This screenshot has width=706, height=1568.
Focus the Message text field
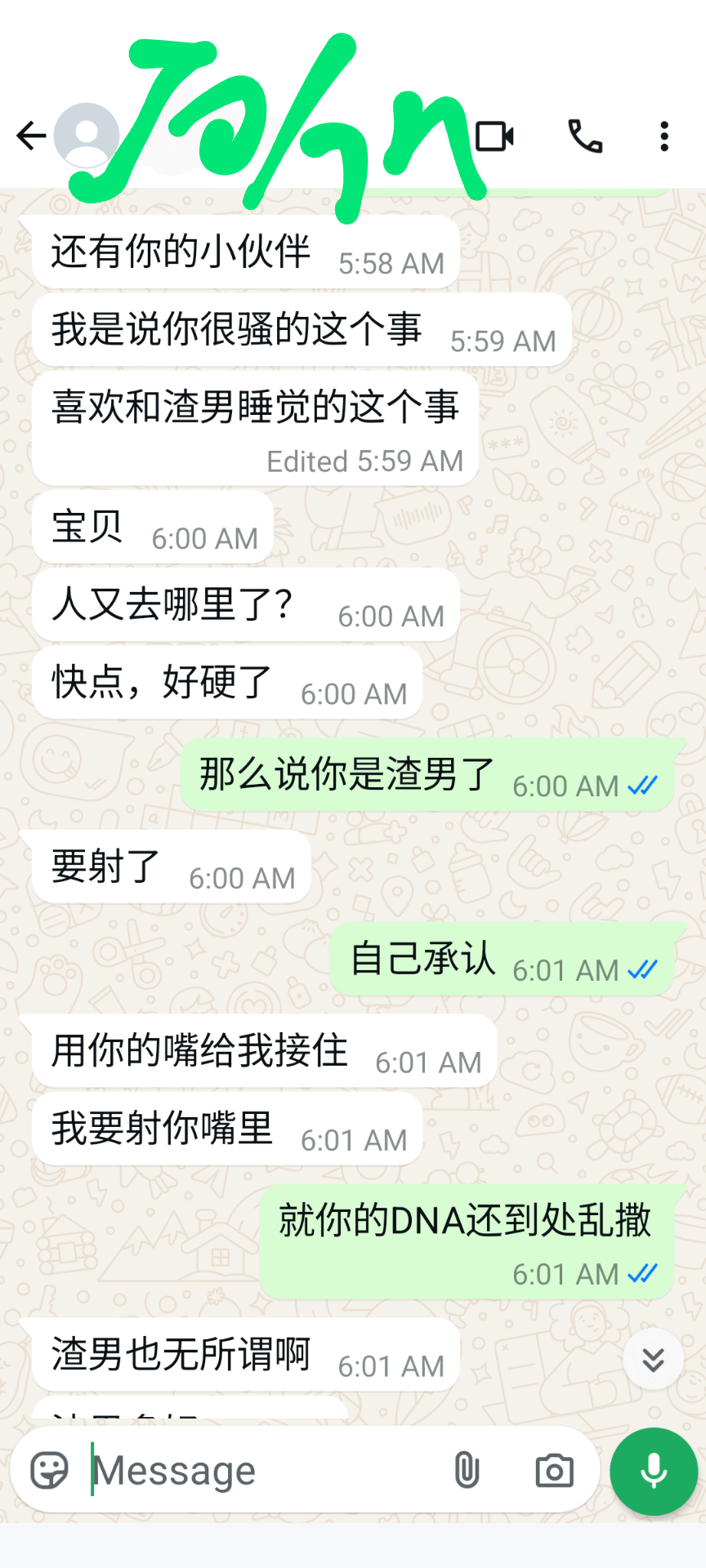point(261,1471)
